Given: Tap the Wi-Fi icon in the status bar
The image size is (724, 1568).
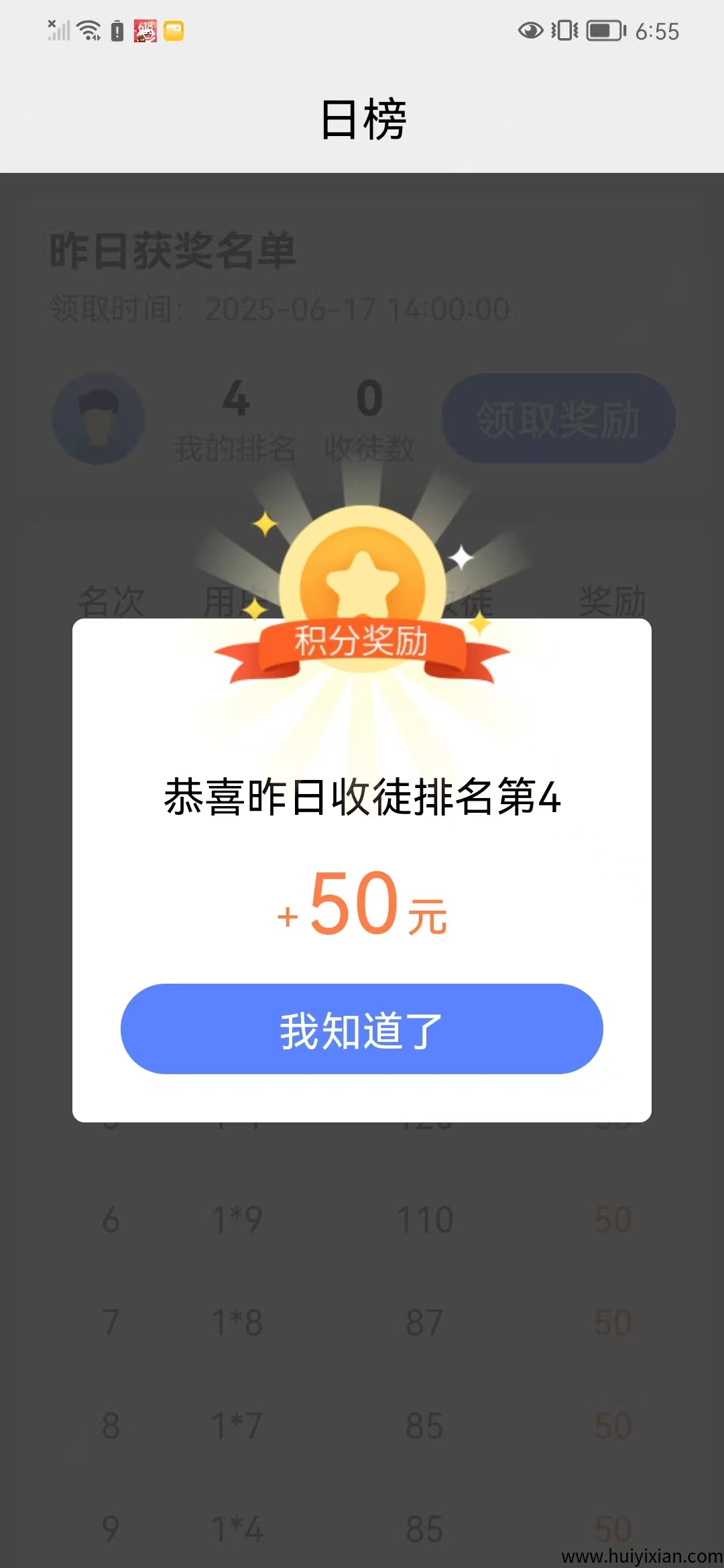Looking at the screenshot, I should click(x=88, y=30).
